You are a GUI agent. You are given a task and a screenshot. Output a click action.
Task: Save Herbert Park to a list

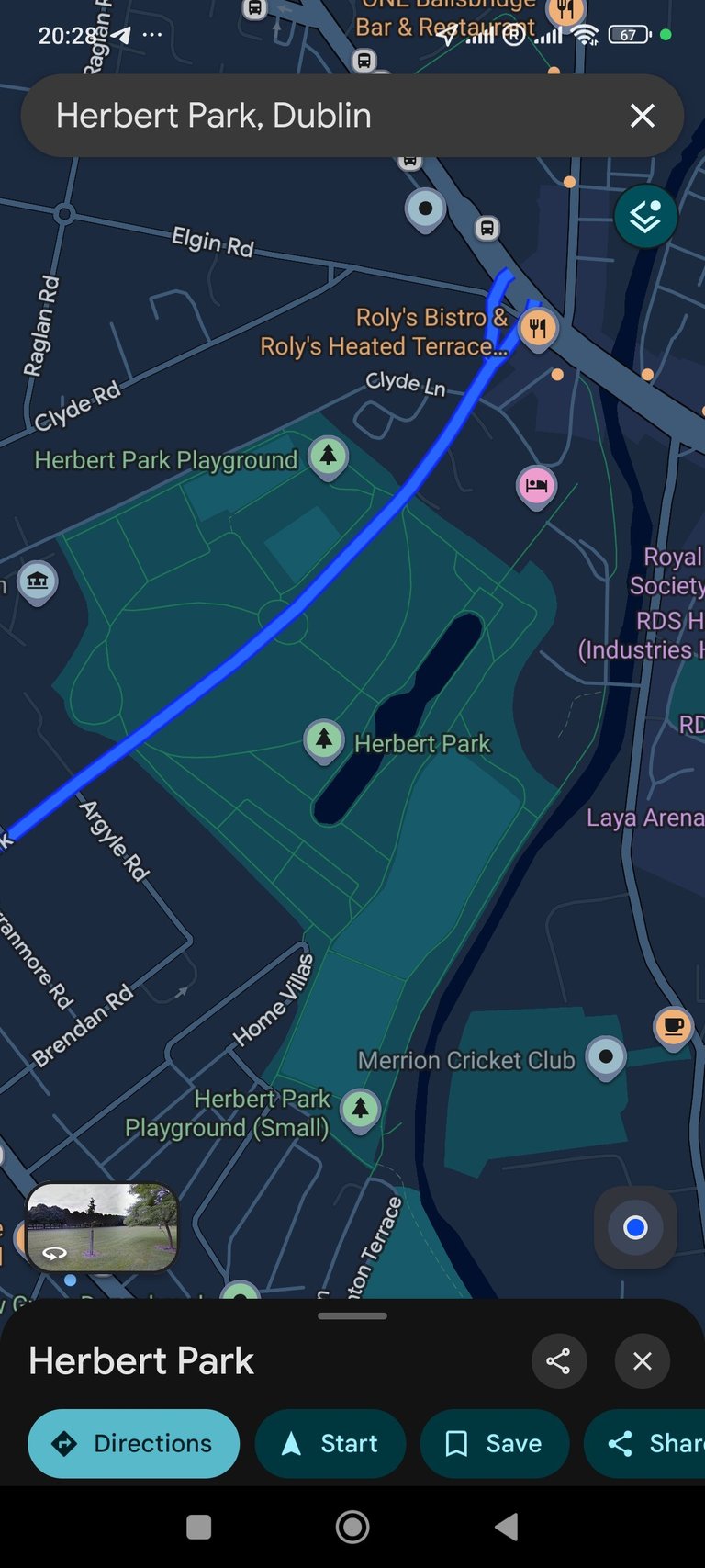click(494, 1443)
